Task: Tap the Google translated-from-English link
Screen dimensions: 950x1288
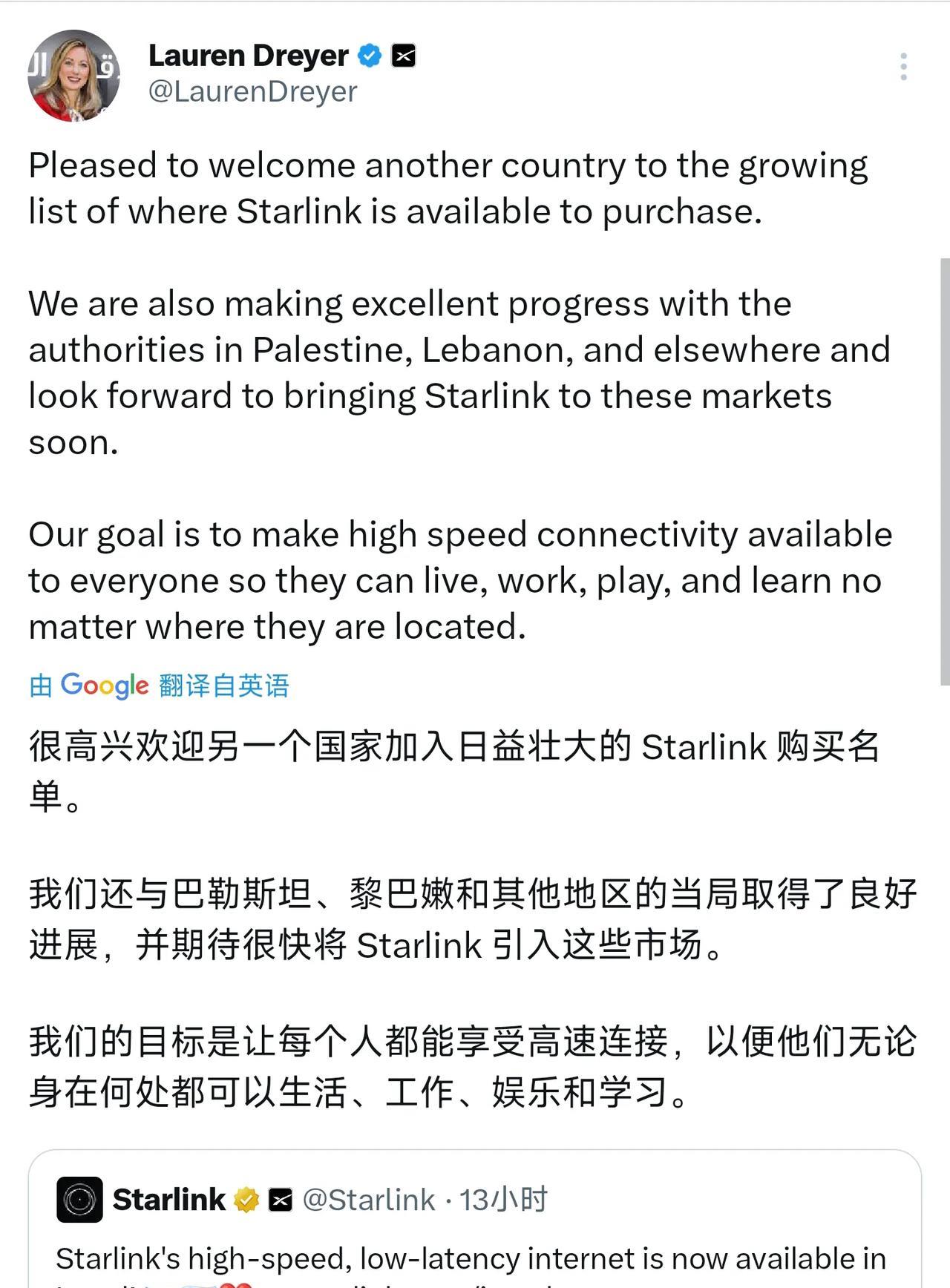Action: (x=159, y=686)
